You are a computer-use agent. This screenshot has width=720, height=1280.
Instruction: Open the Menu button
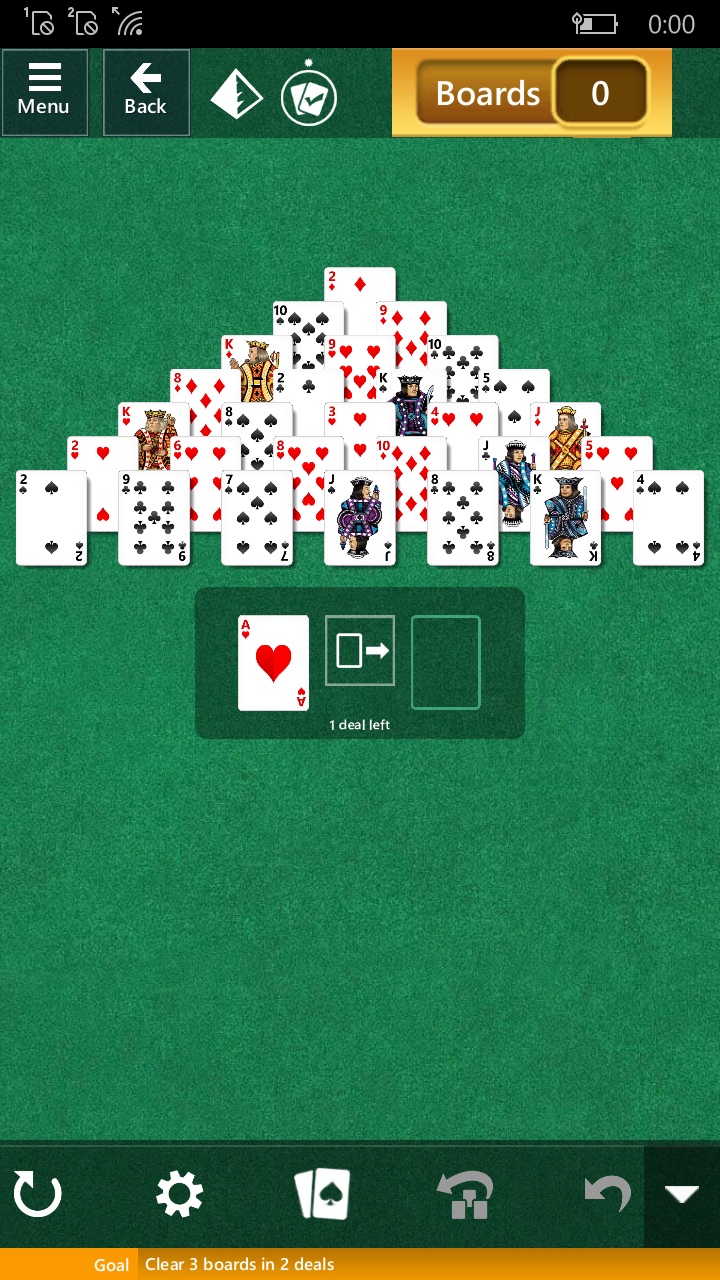point(44,92)
